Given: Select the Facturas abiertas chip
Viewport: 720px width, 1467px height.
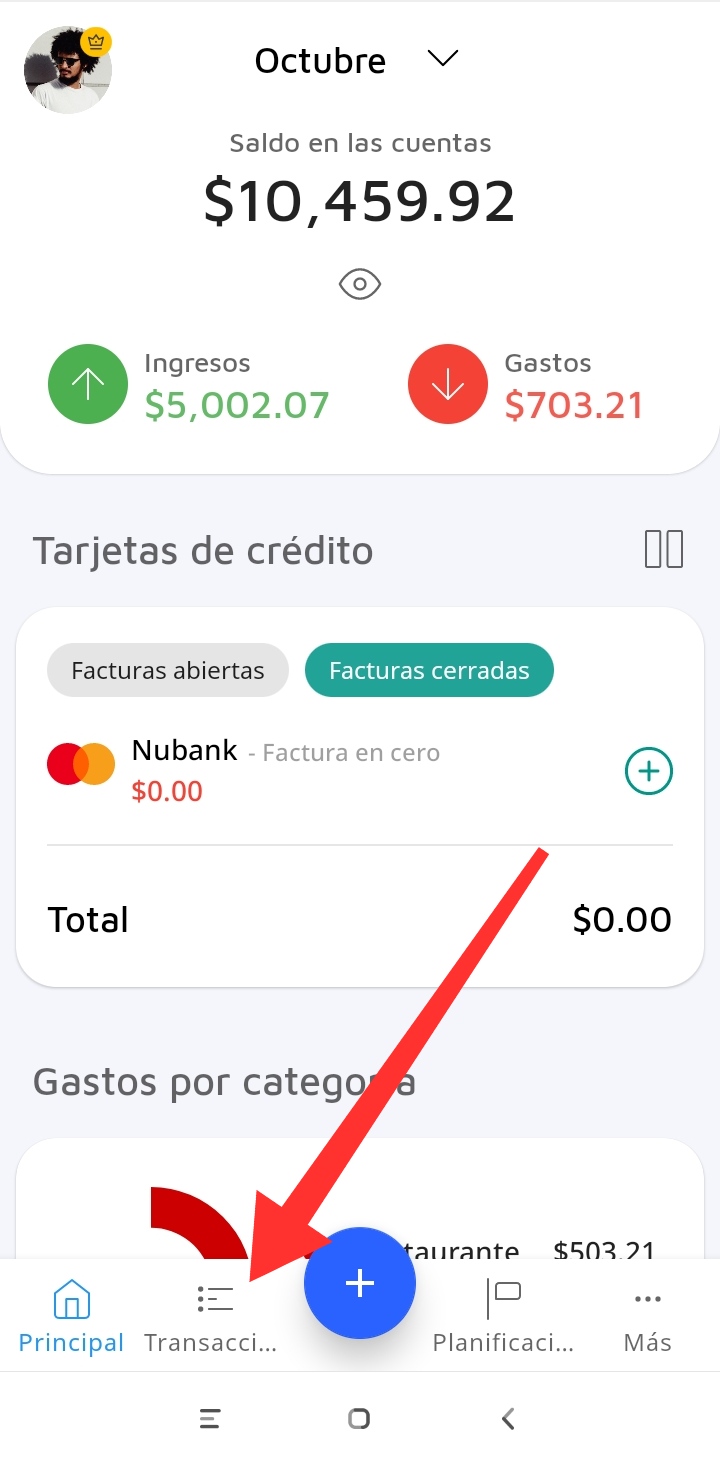Looking at the screenshot, I should [x=168, y=670].
